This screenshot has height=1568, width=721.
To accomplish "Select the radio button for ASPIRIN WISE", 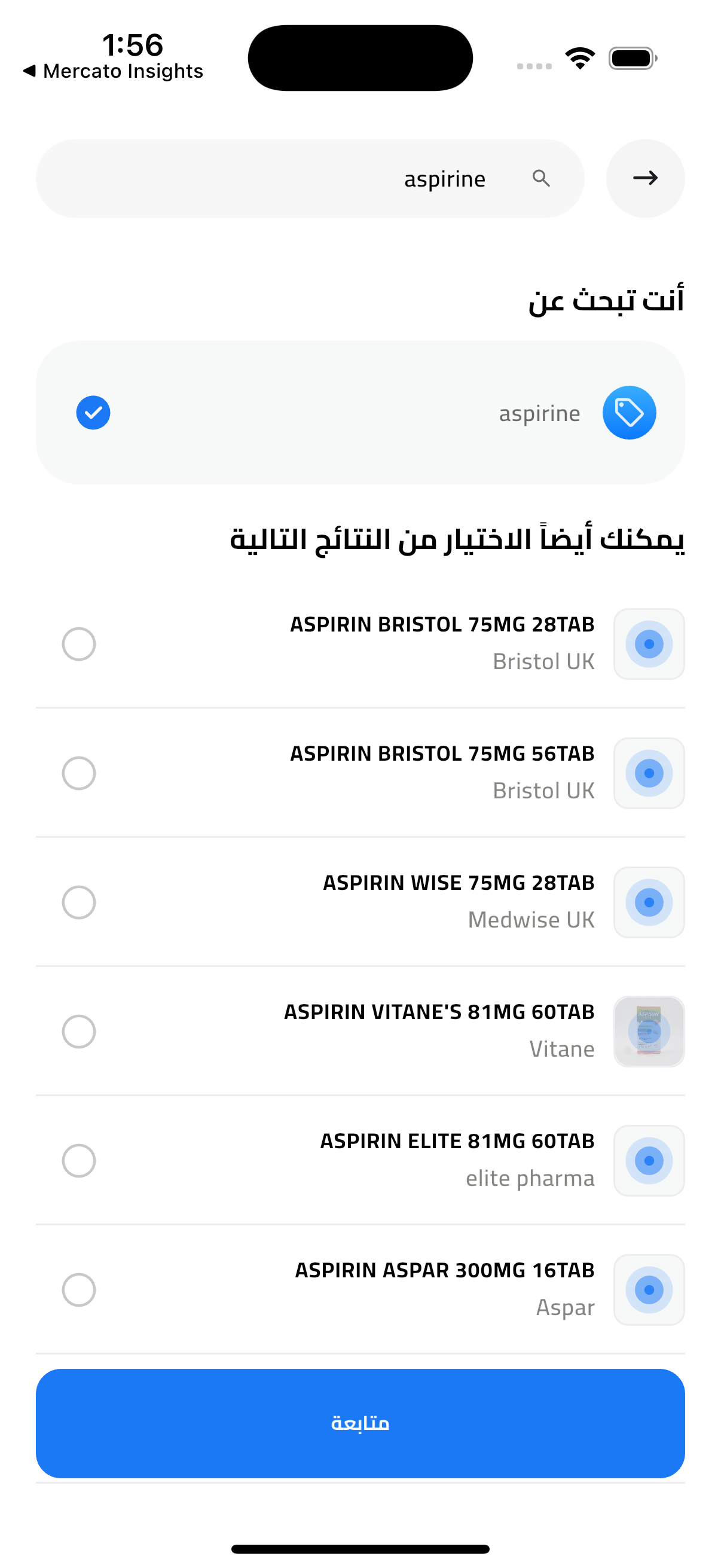I will (78, 902).
